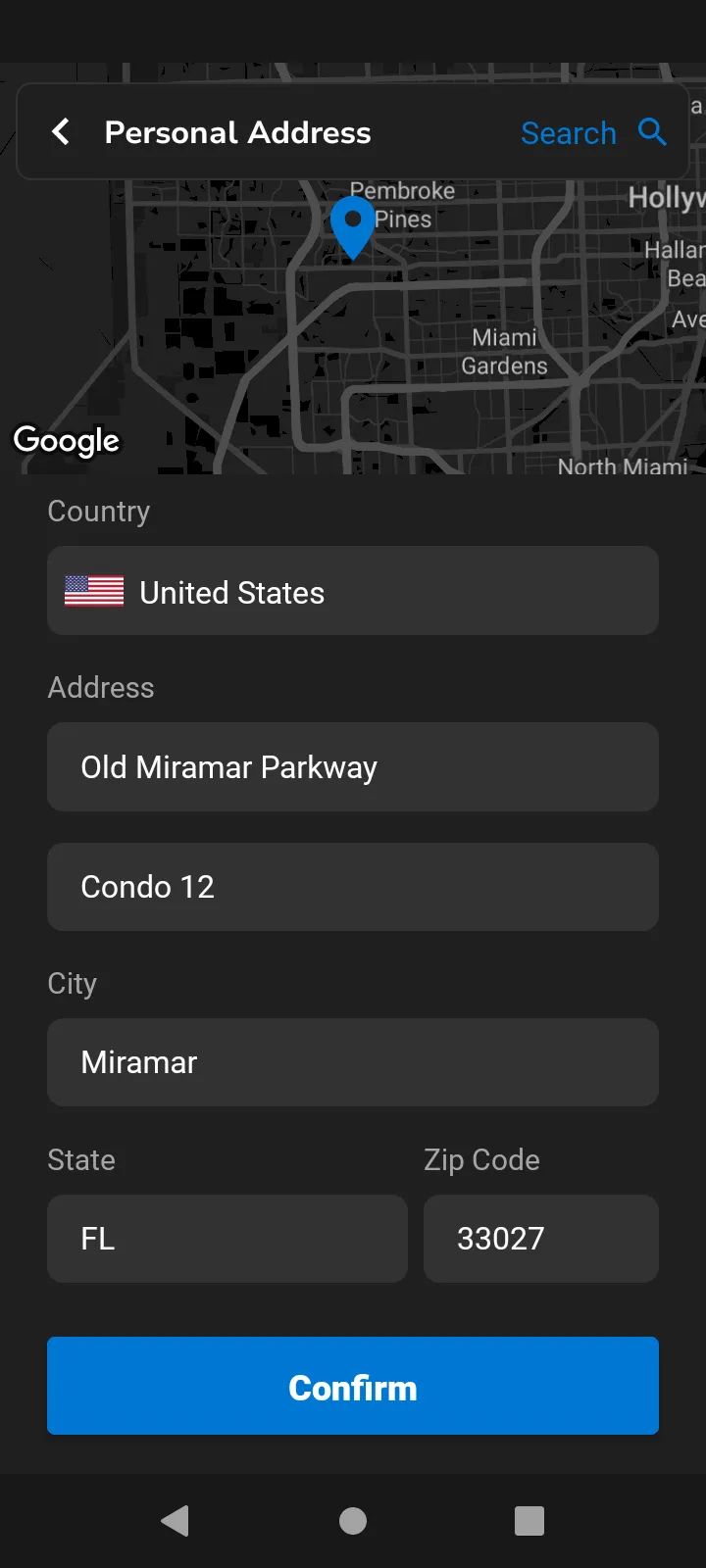The width and height of the screenshot is (706, 1568).
Task: Edit the Miramar city field
Action: point(353,1062)
